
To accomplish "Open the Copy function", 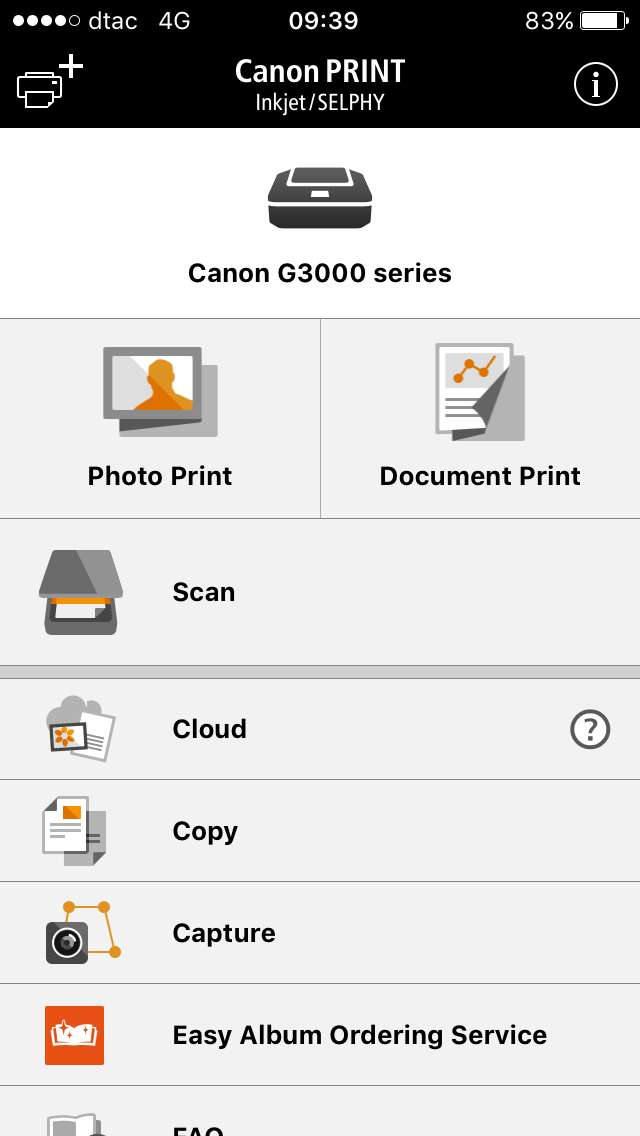I will 320,831.
